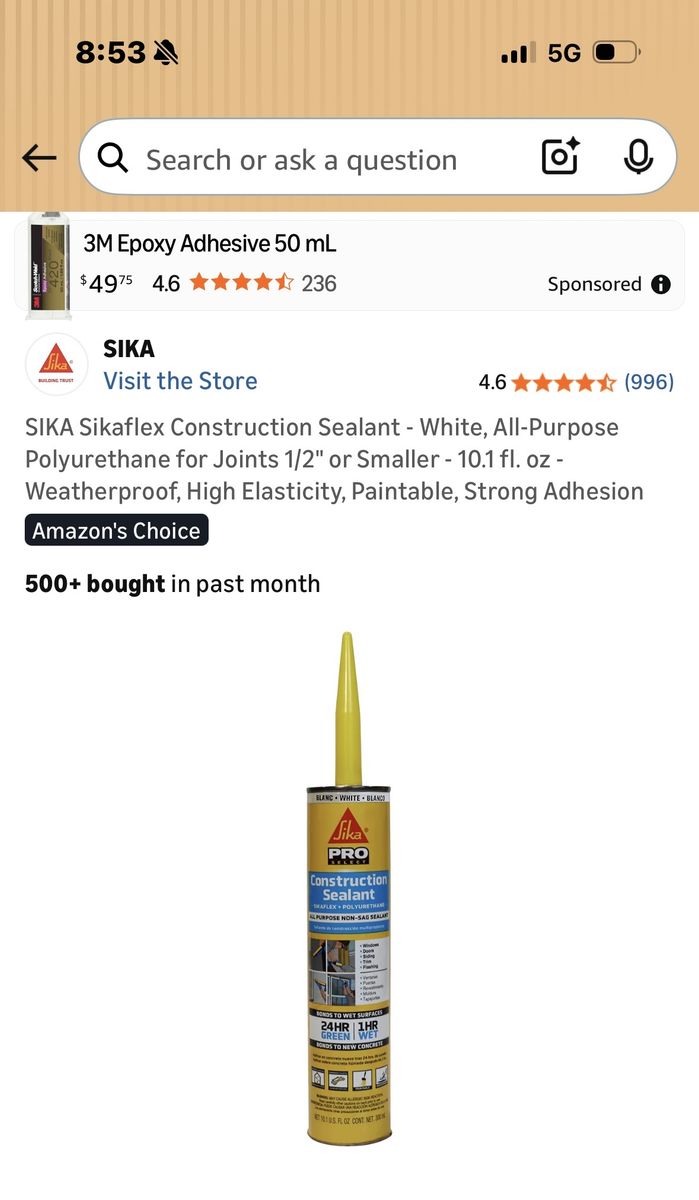Start voice search with microphone
This screenshot has width=699, height=1200.
pyautogui.click(x=638, y=157)
